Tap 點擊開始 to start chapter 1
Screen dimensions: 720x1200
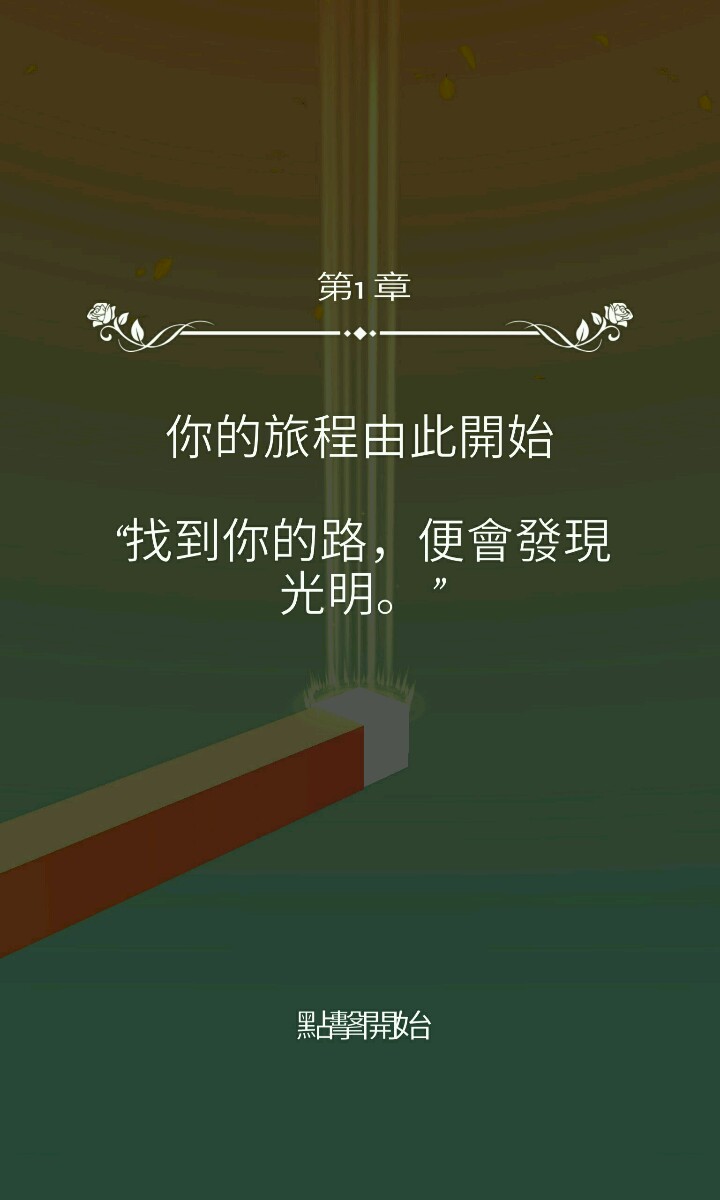pos(364,1026)
